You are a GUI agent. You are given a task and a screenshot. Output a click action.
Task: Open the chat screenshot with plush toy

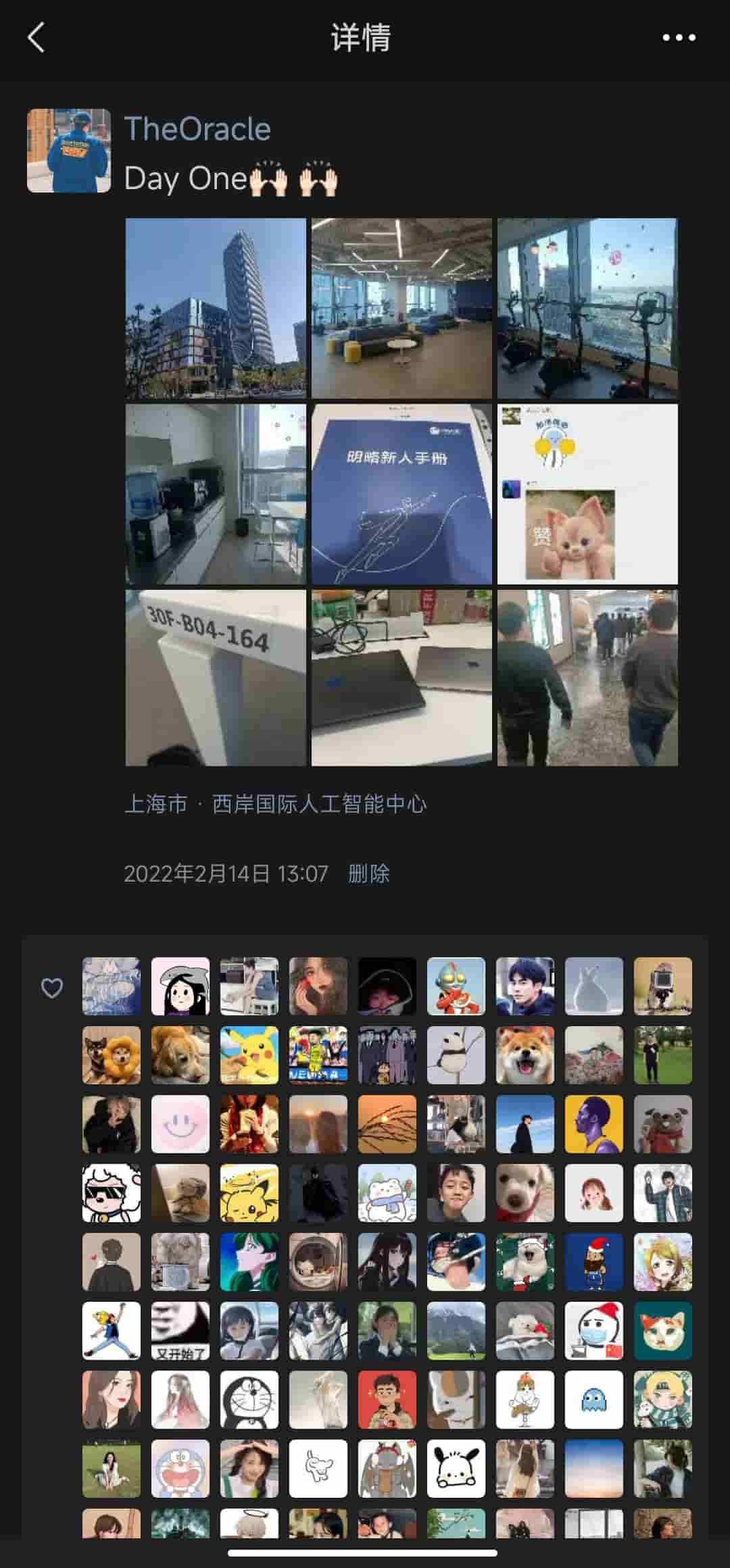tap(587, 494)
